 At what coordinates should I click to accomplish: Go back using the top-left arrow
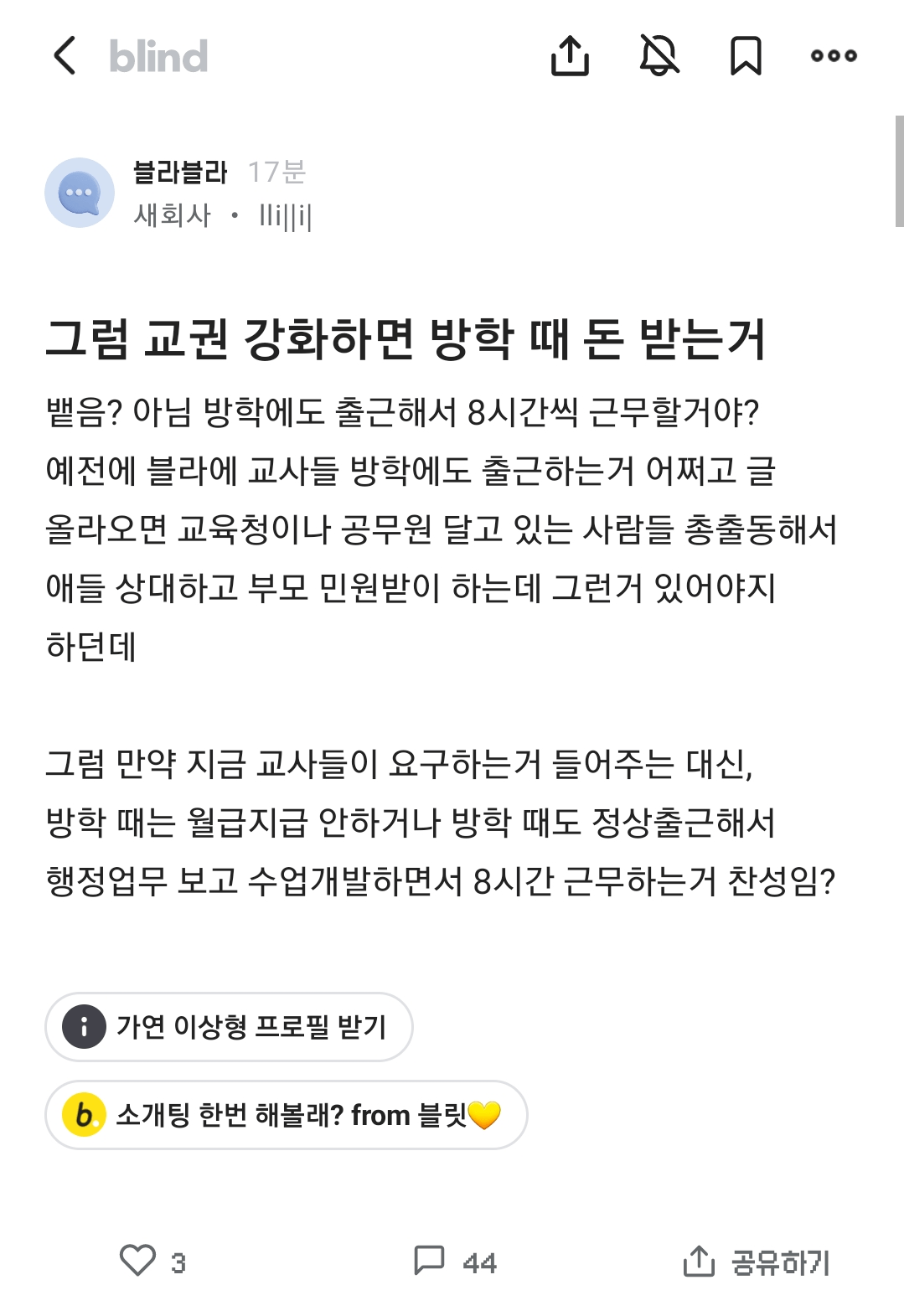point(65,56)
